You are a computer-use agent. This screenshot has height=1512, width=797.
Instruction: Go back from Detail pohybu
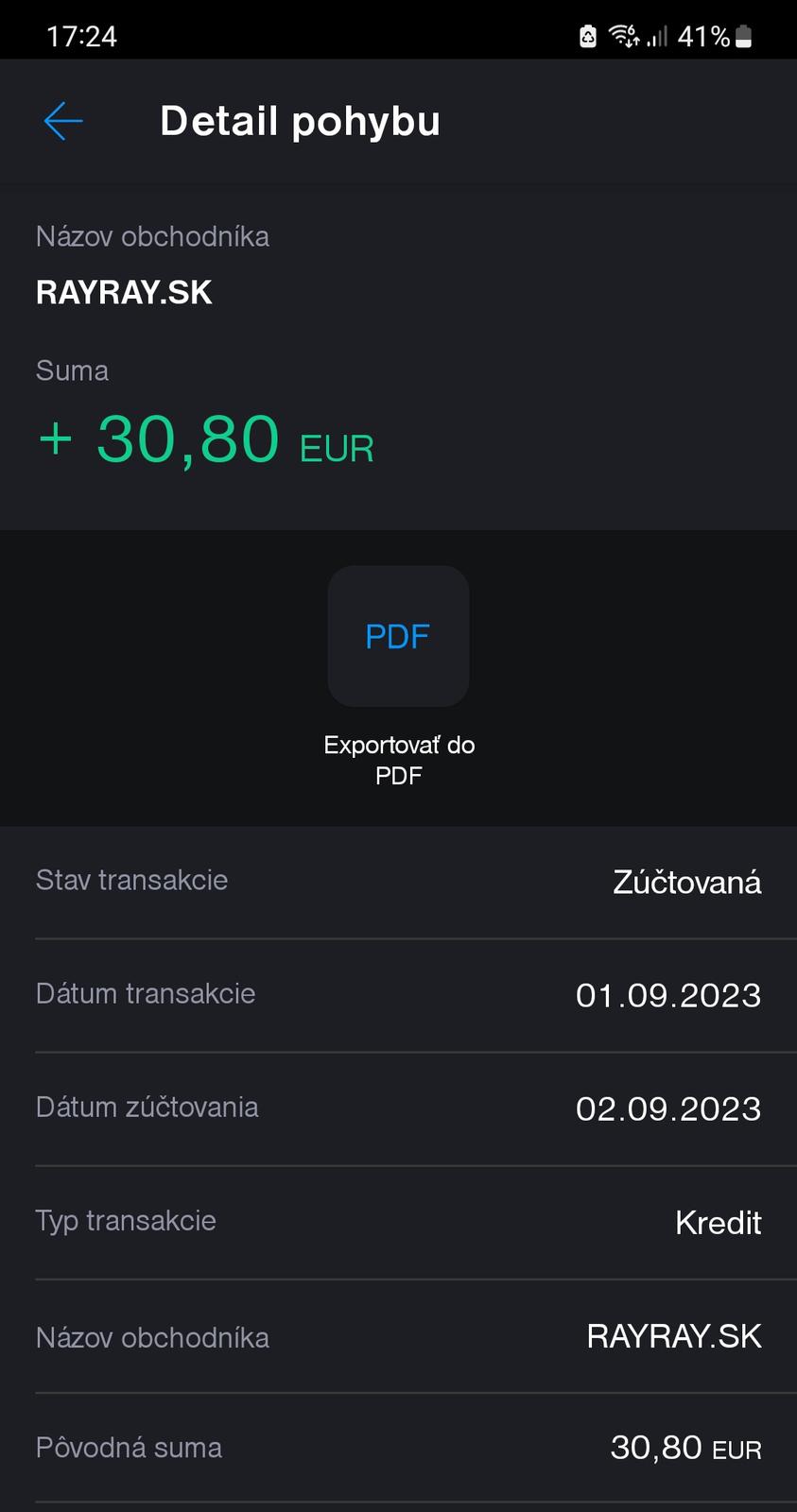63,121
